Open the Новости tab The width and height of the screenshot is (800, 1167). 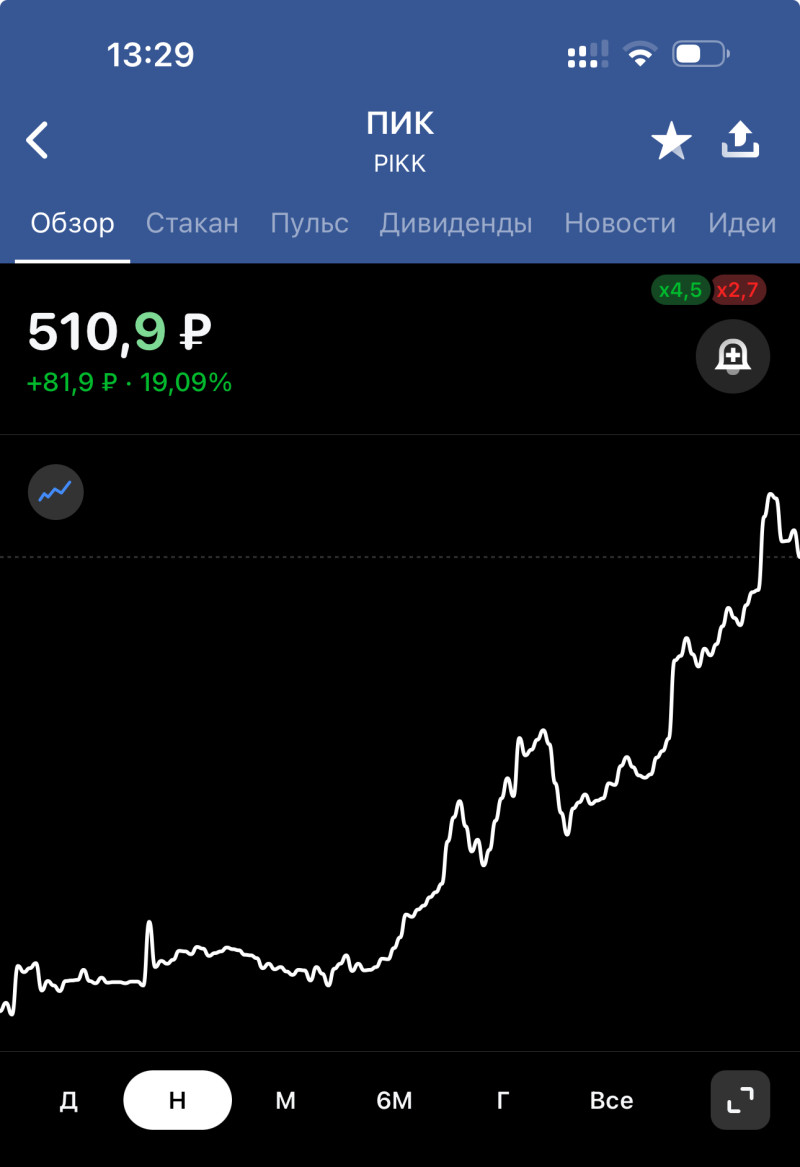[x=620, y=223]
